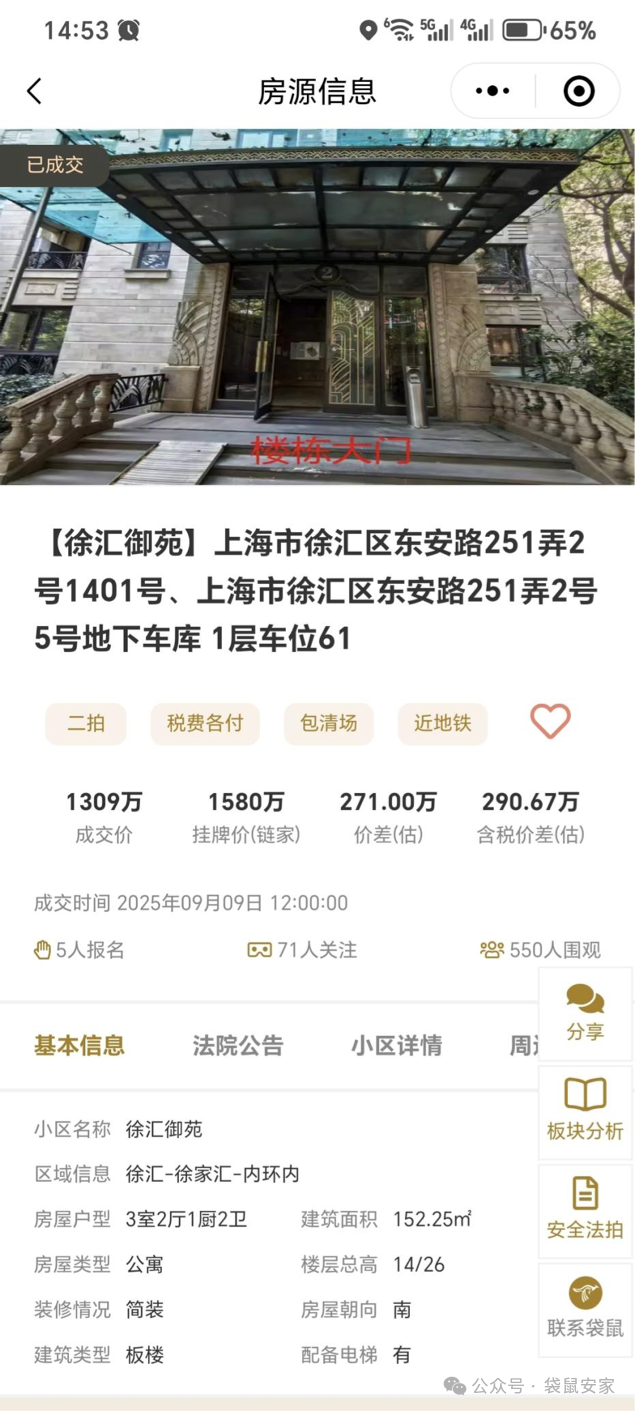635x1411 pixels.
Task: Tap the 税费各付 tag chip
Action: point(205,724)
